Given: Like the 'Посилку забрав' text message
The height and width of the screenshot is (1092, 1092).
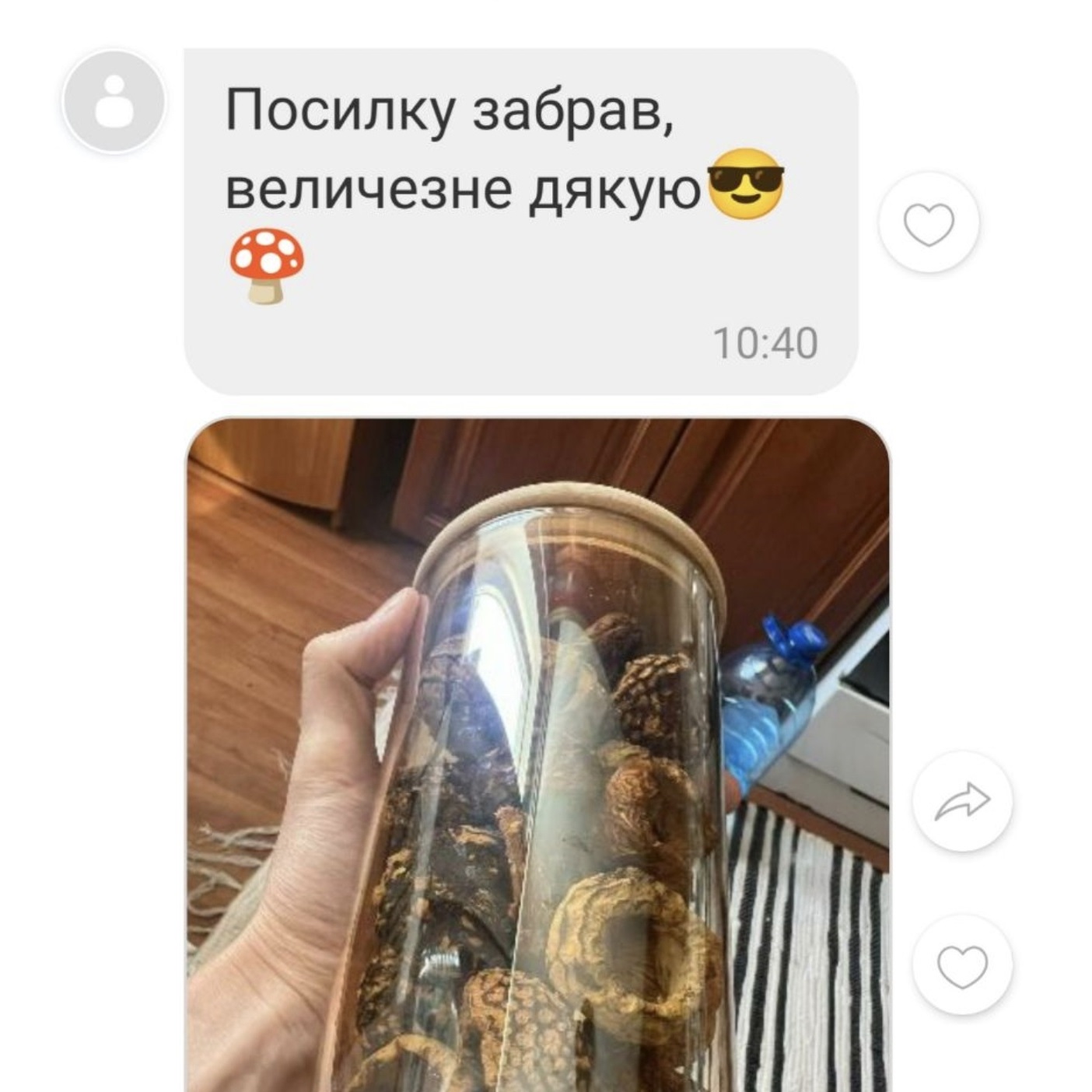Looking at the screenshot, I should (928, 223).
